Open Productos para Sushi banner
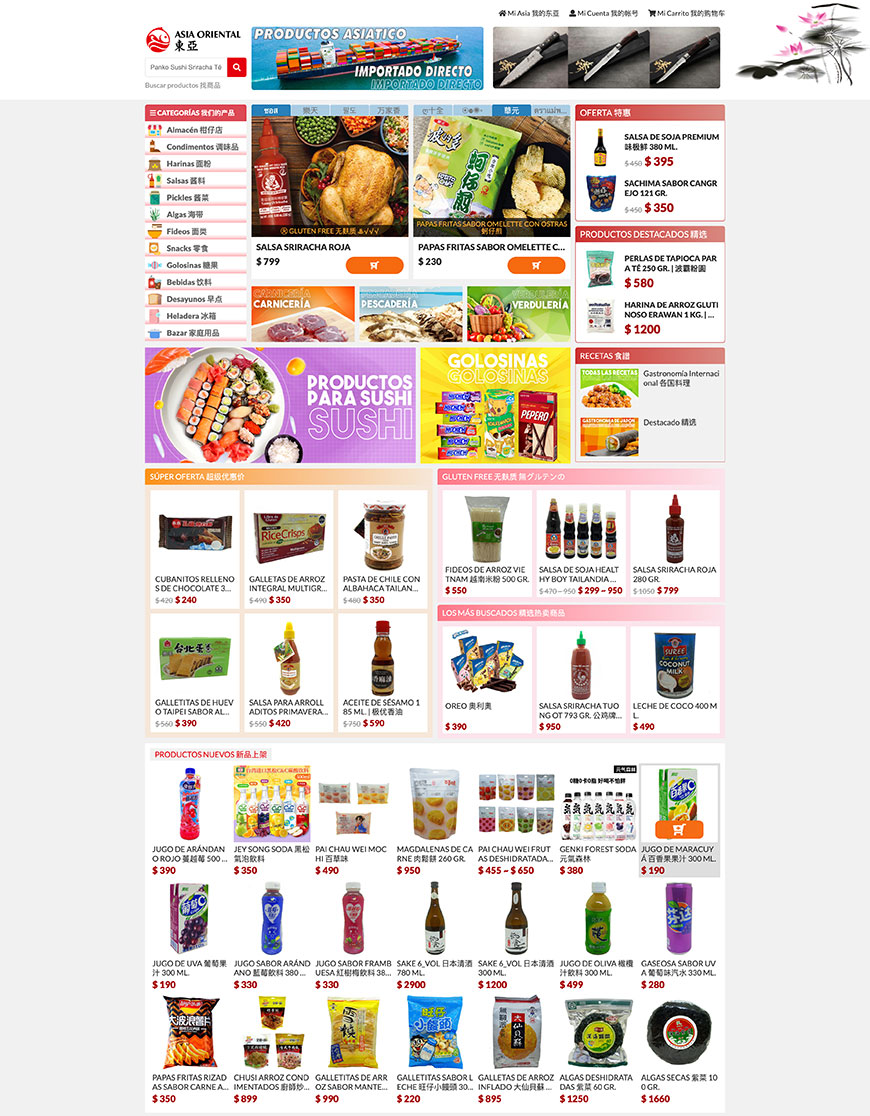Screen dimensions: 870x1116 pos(280,405)
